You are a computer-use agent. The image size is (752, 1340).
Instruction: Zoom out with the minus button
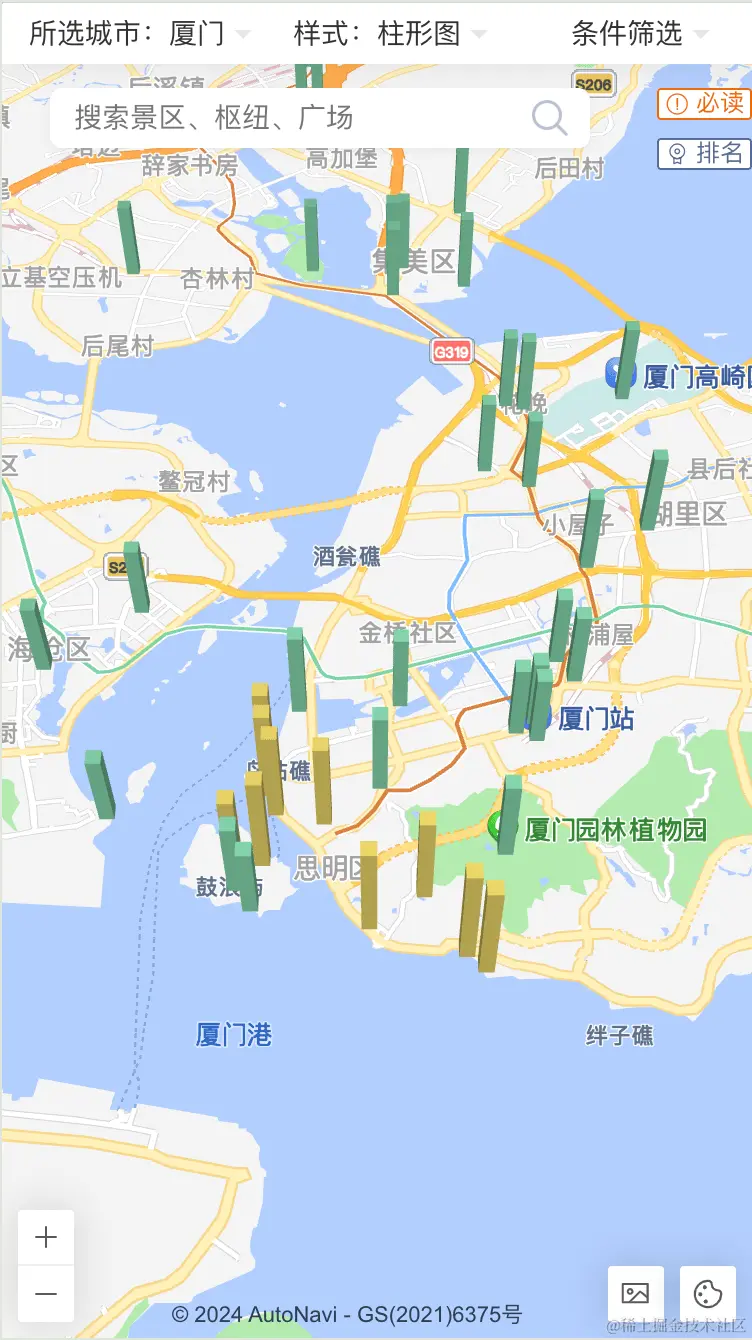tap(46, 1294)
